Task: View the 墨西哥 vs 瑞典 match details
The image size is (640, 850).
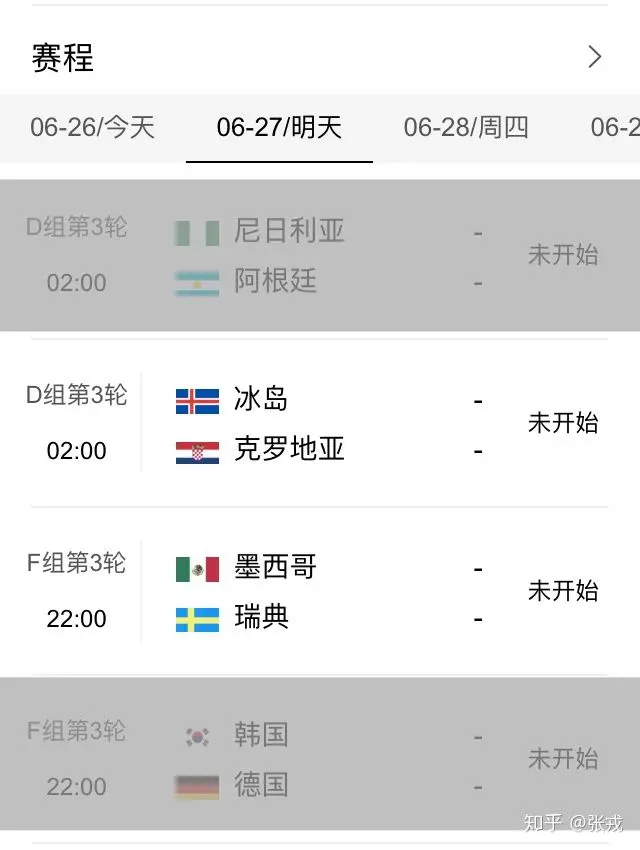Action: 320,592
